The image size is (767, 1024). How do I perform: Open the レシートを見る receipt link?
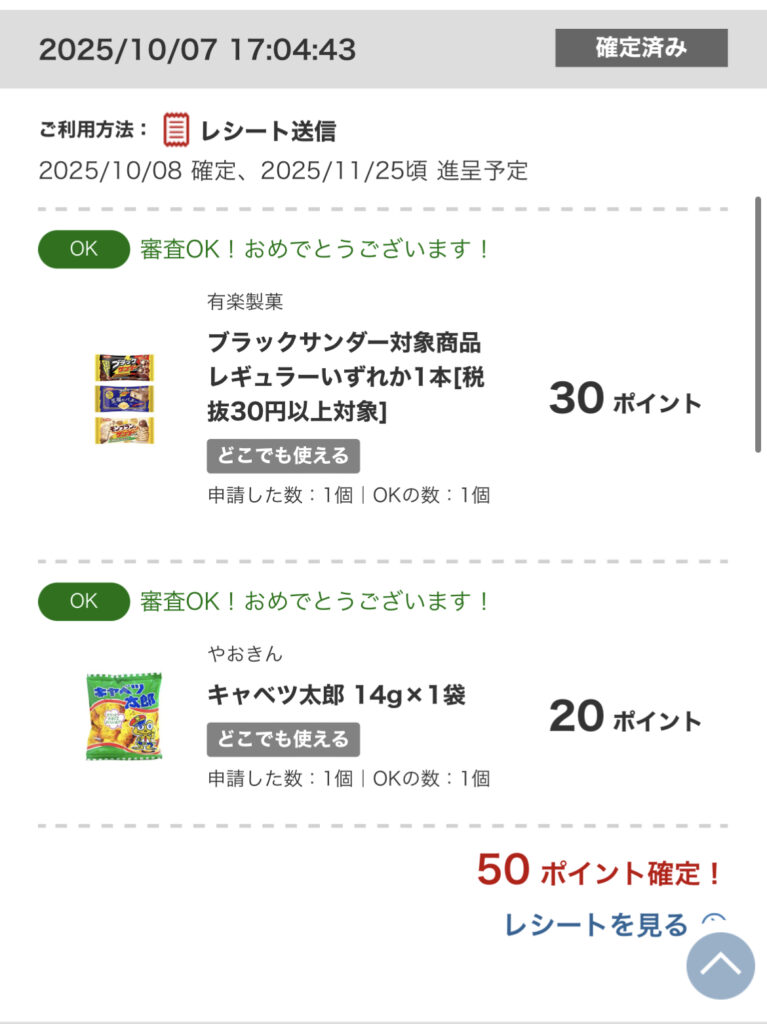[596, 925]
